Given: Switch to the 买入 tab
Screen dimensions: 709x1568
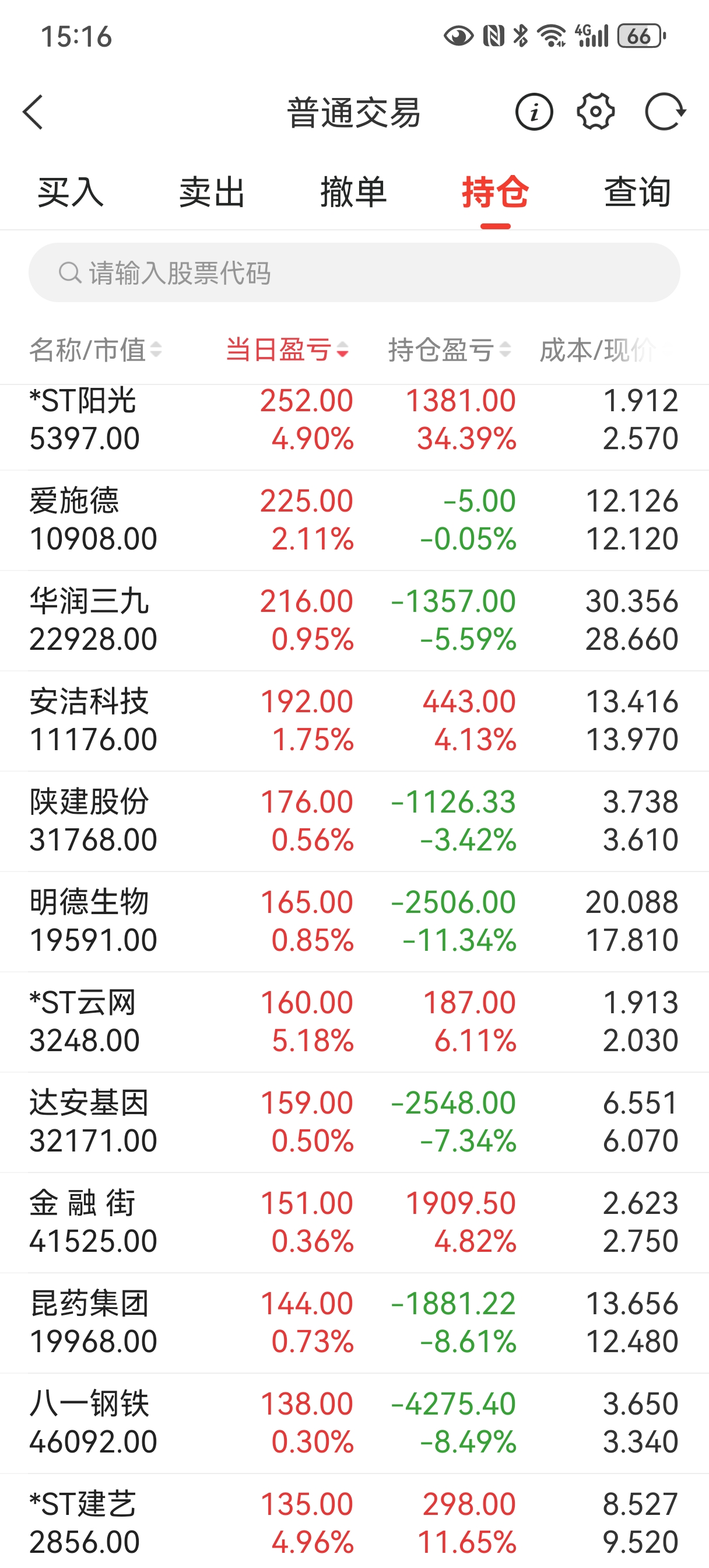Looking at the screenshot, I should 71,192.
